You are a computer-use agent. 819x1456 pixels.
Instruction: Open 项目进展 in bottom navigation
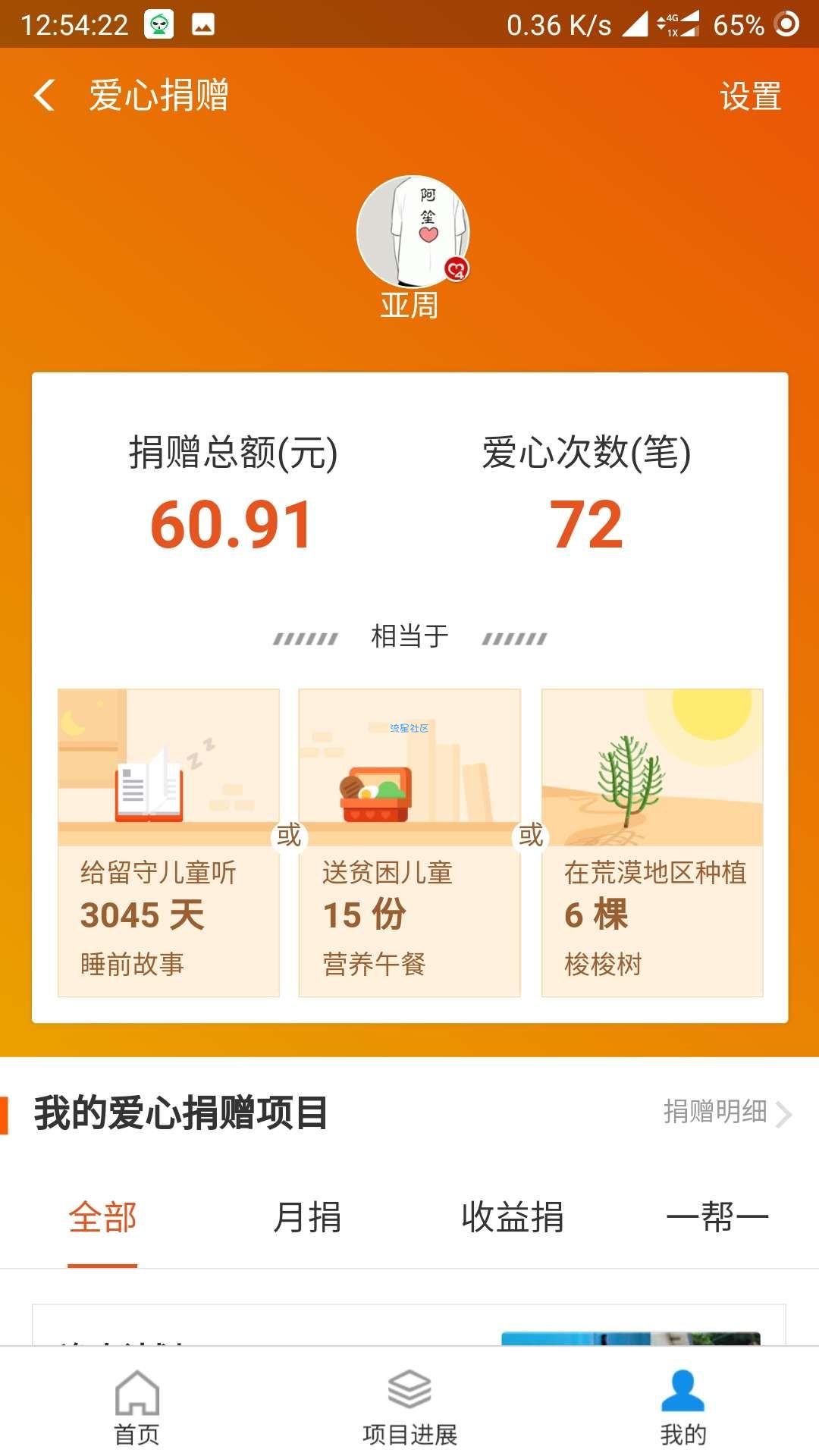click(409, 1407)
